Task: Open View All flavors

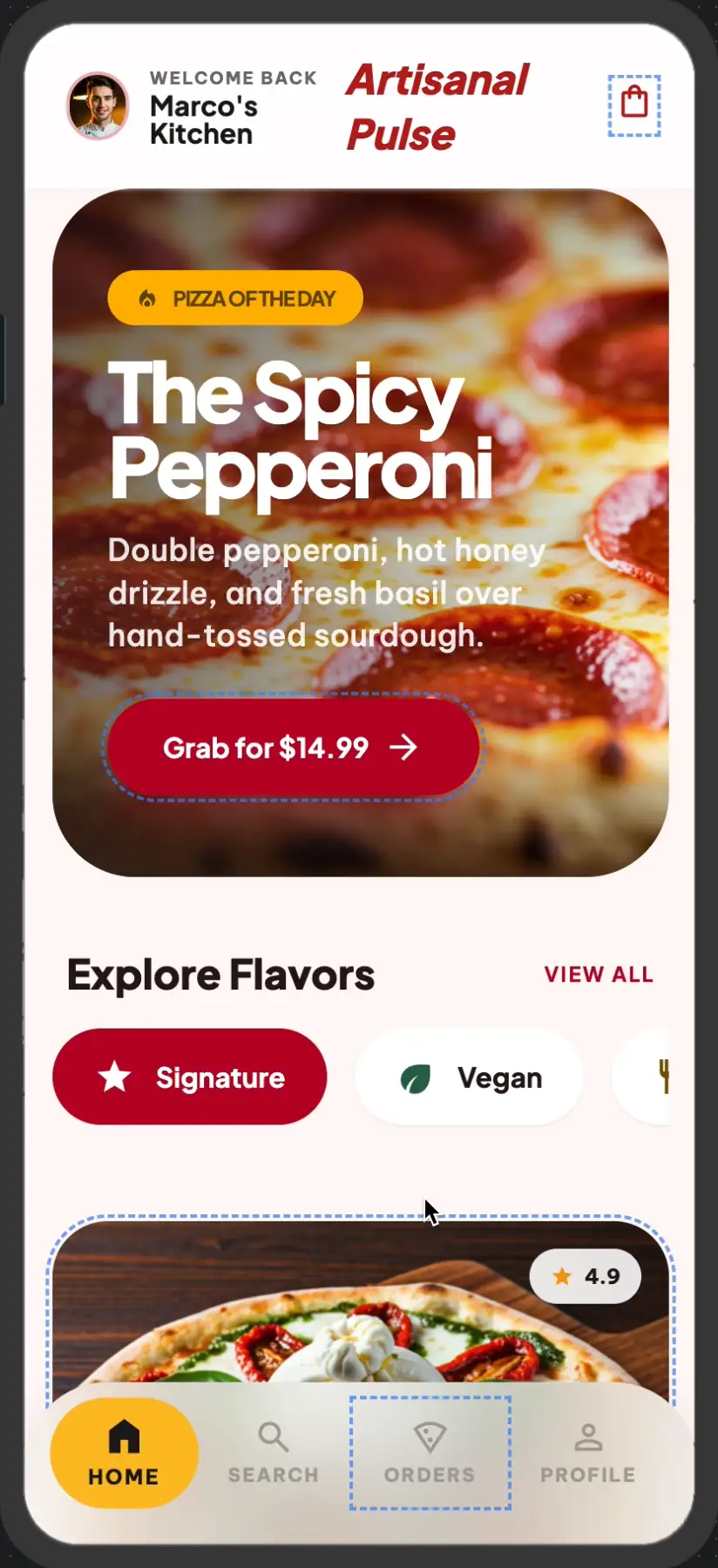Action: pyautogui.click(x=599, y=974)
